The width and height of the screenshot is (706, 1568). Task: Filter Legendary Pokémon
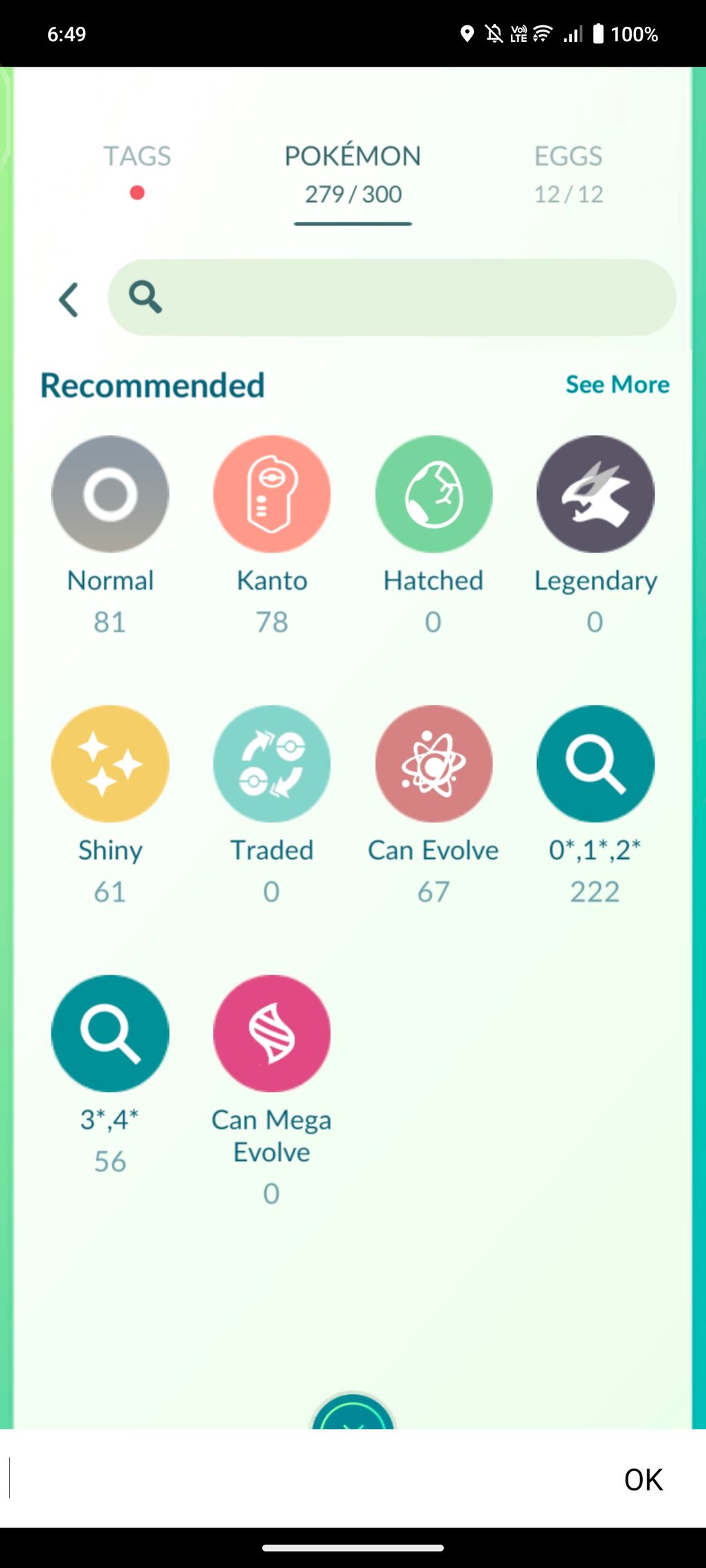(x=595, y=494)
